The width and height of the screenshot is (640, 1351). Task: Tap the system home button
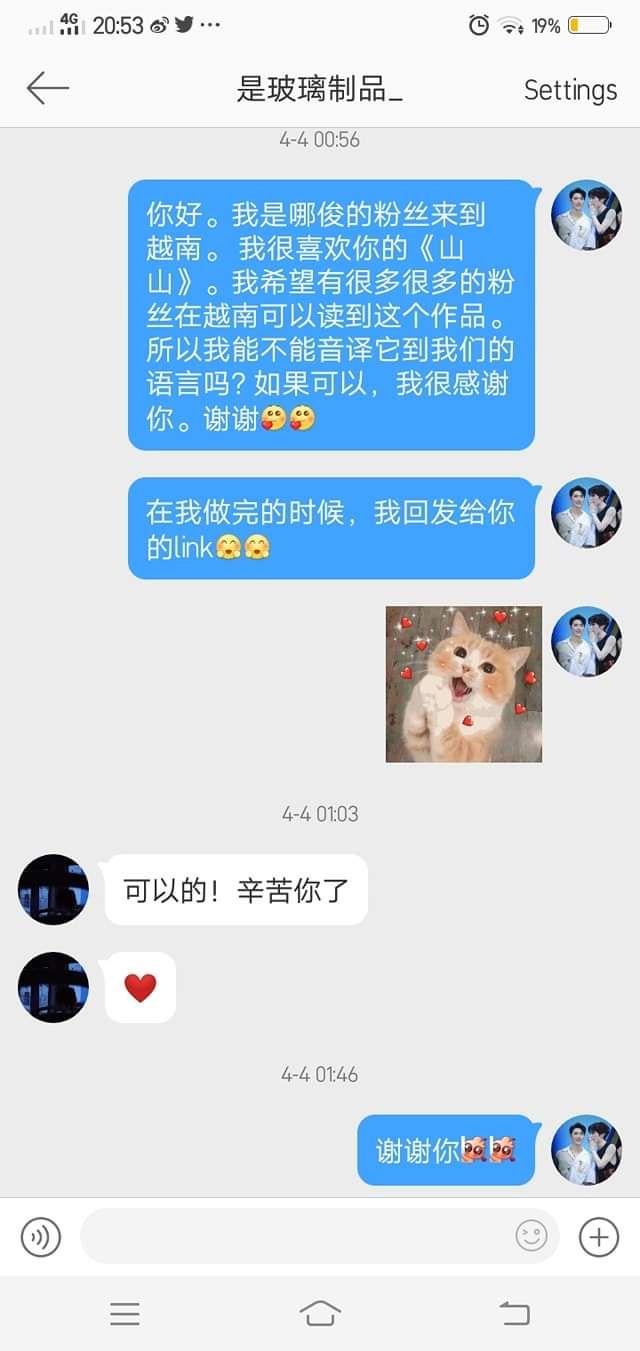320,1313
